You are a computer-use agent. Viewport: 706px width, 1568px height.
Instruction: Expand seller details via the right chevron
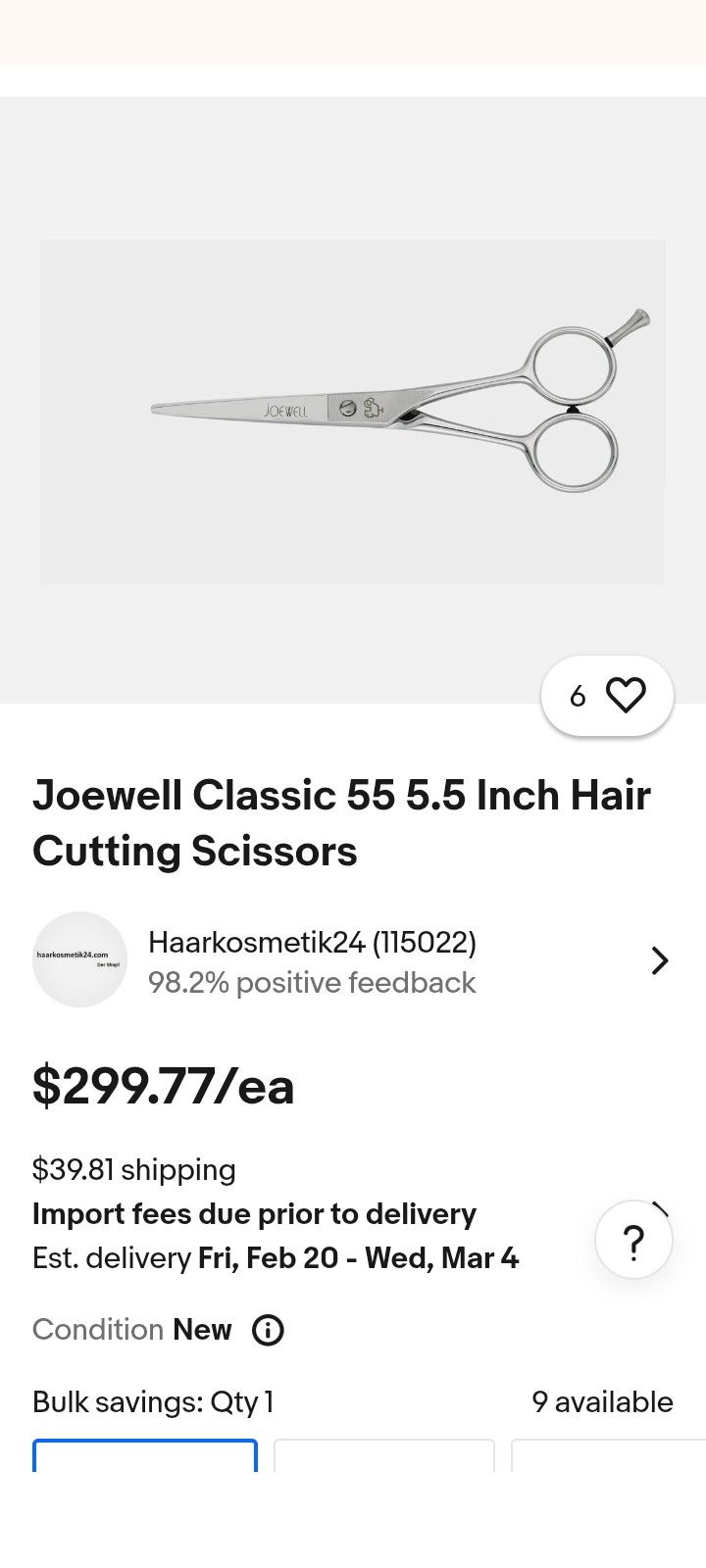pos(660,960)
